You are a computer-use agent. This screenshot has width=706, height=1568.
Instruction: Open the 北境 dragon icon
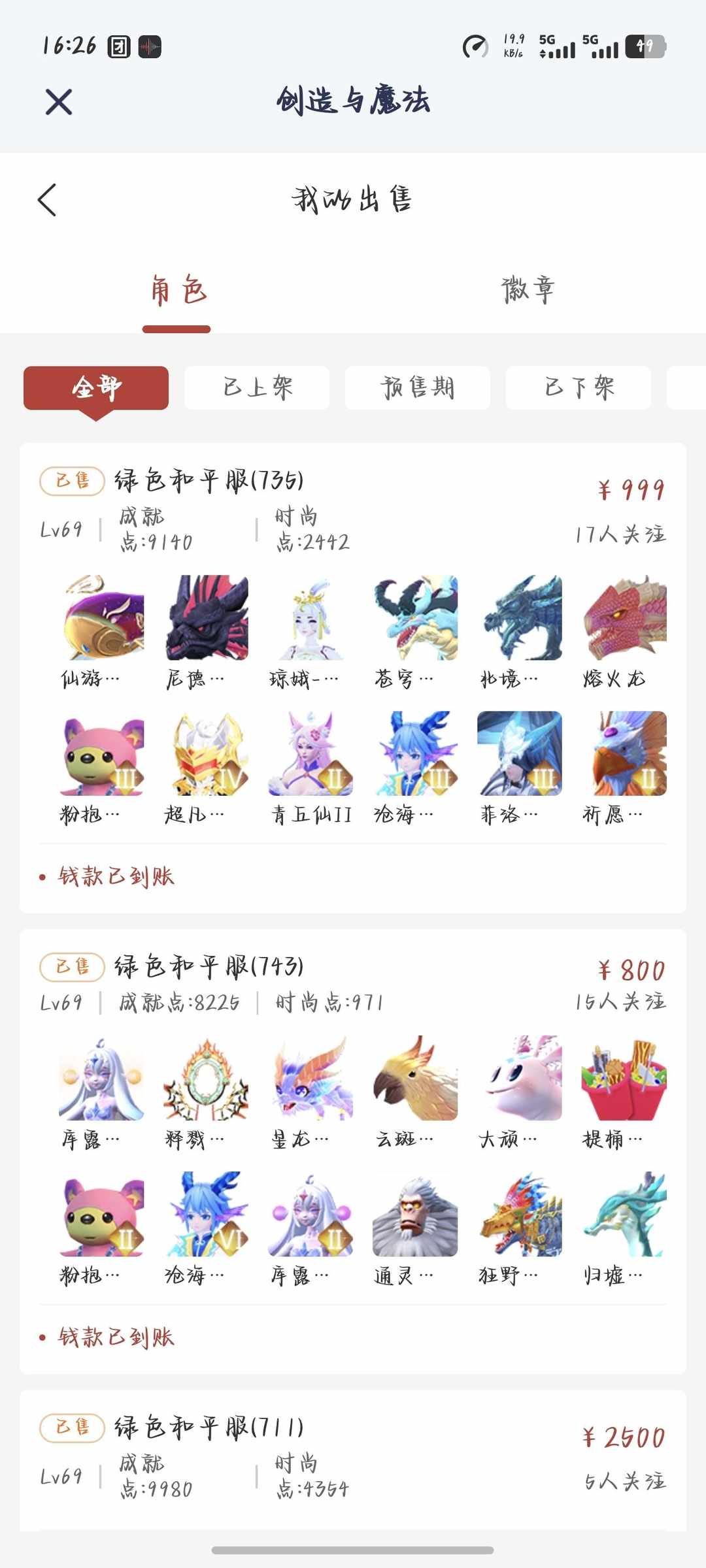click(x=520, y=619)
